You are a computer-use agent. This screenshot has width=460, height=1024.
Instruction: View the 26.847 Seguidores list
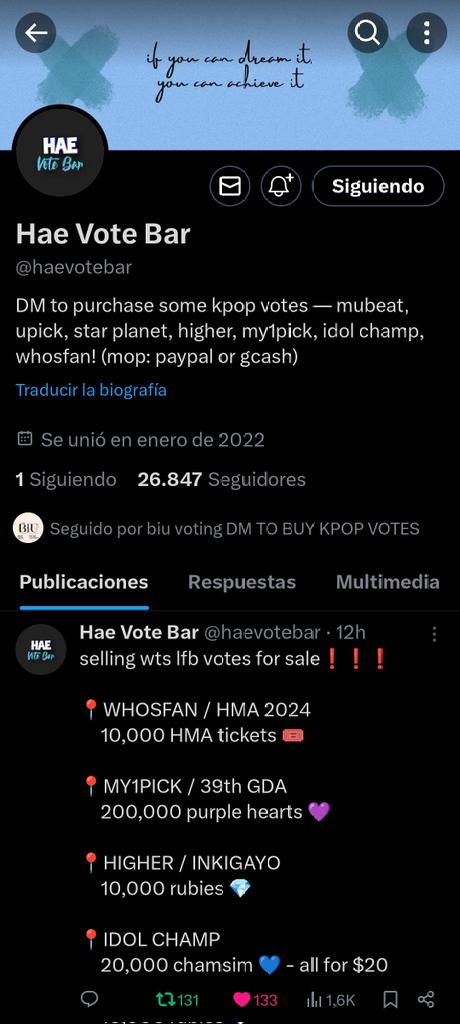pyautogui.click(x=222, y=480)
